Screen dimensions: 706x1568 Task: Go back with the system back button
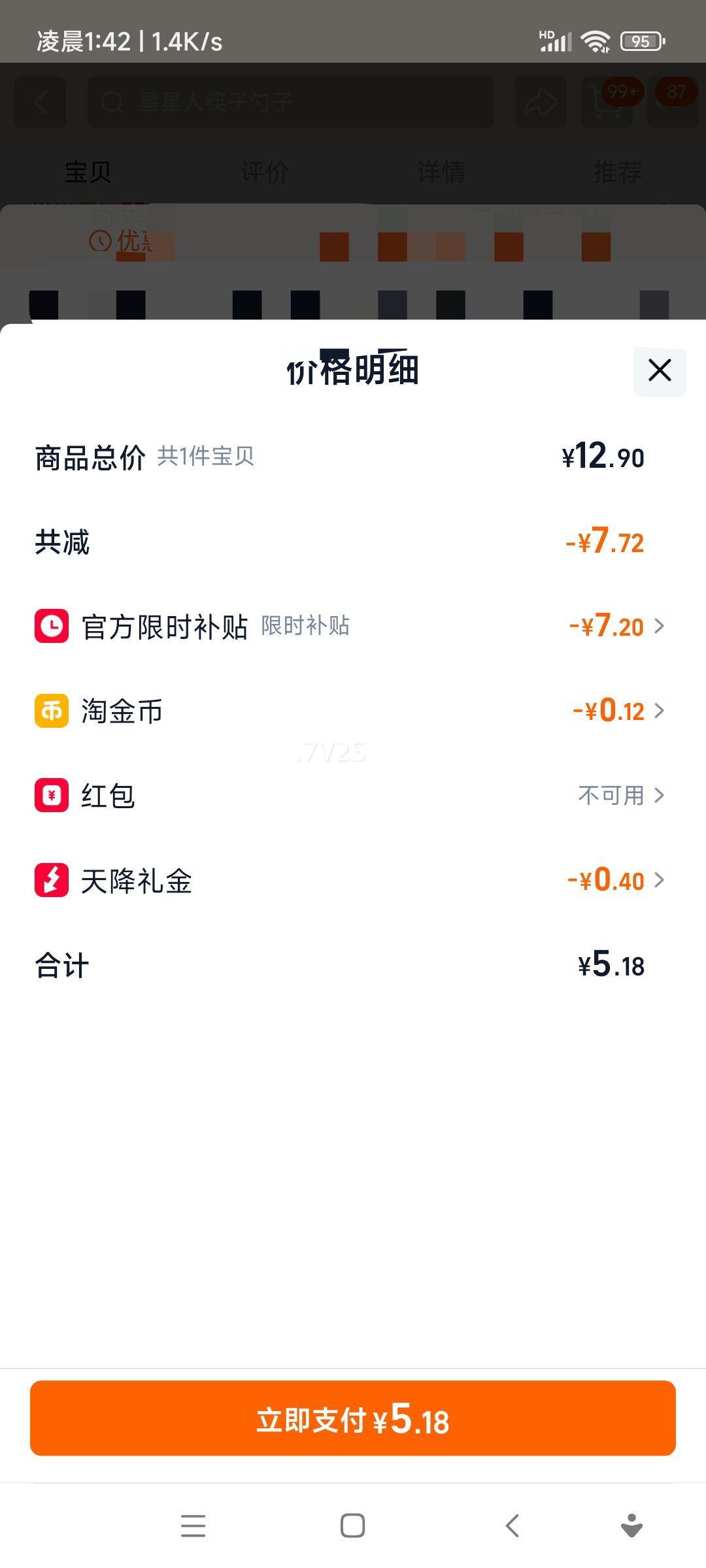(x=513, y=1526)
